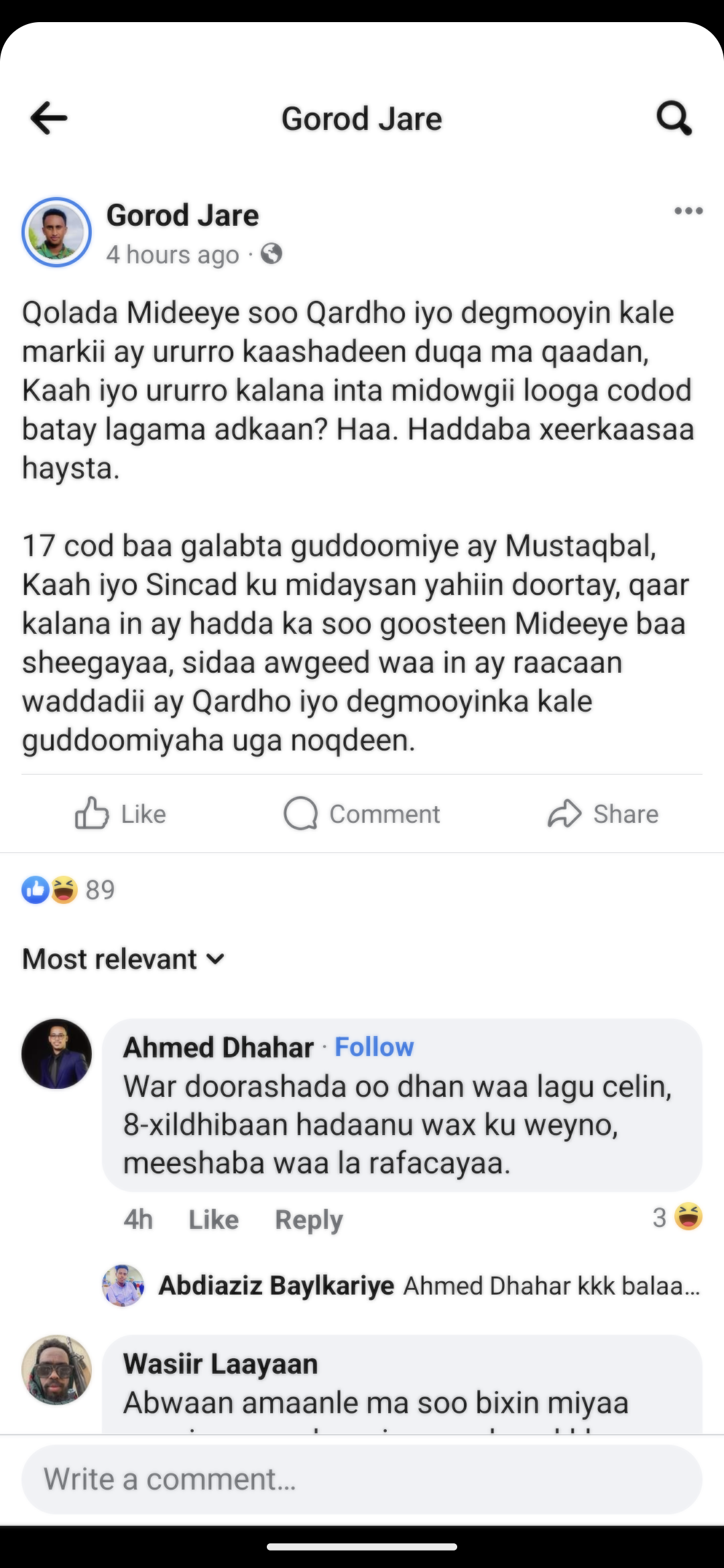This screenshot has width=724, height=1568.
Task: Follow Ahmed Dhahar
Action: point(374,1047)
